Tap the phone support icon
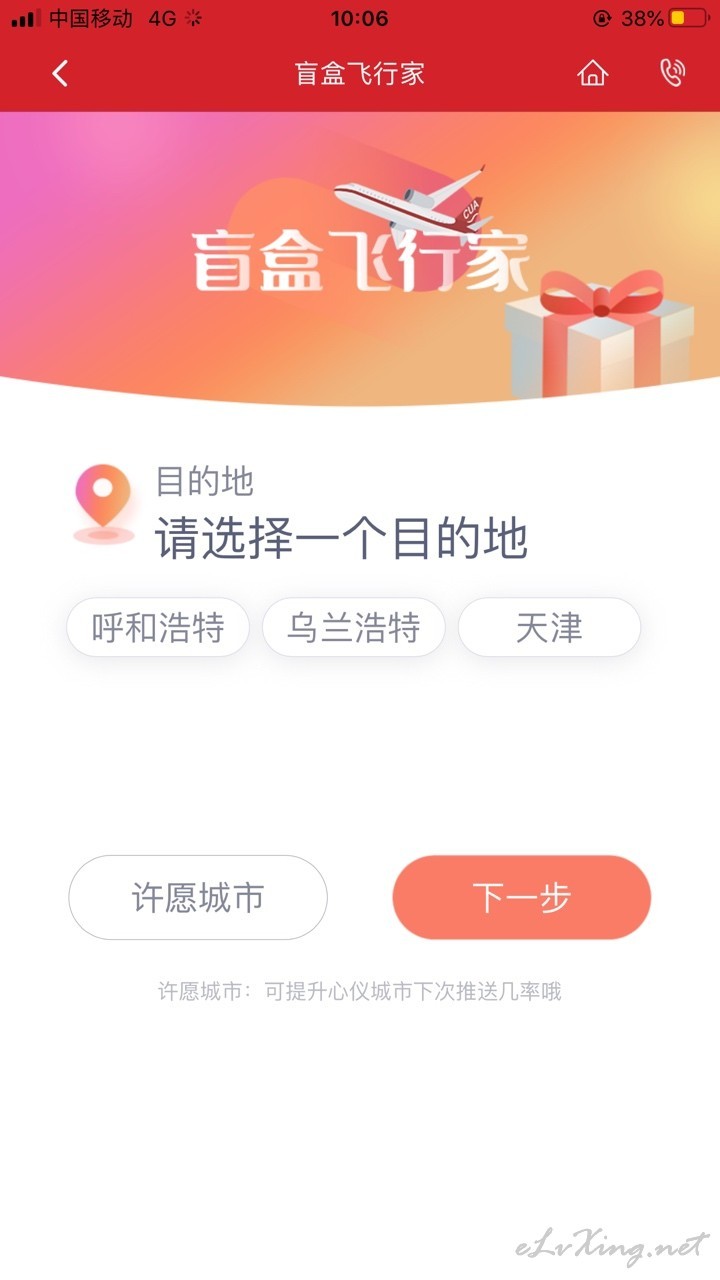 pyautogui.click(x=673, y=73)
